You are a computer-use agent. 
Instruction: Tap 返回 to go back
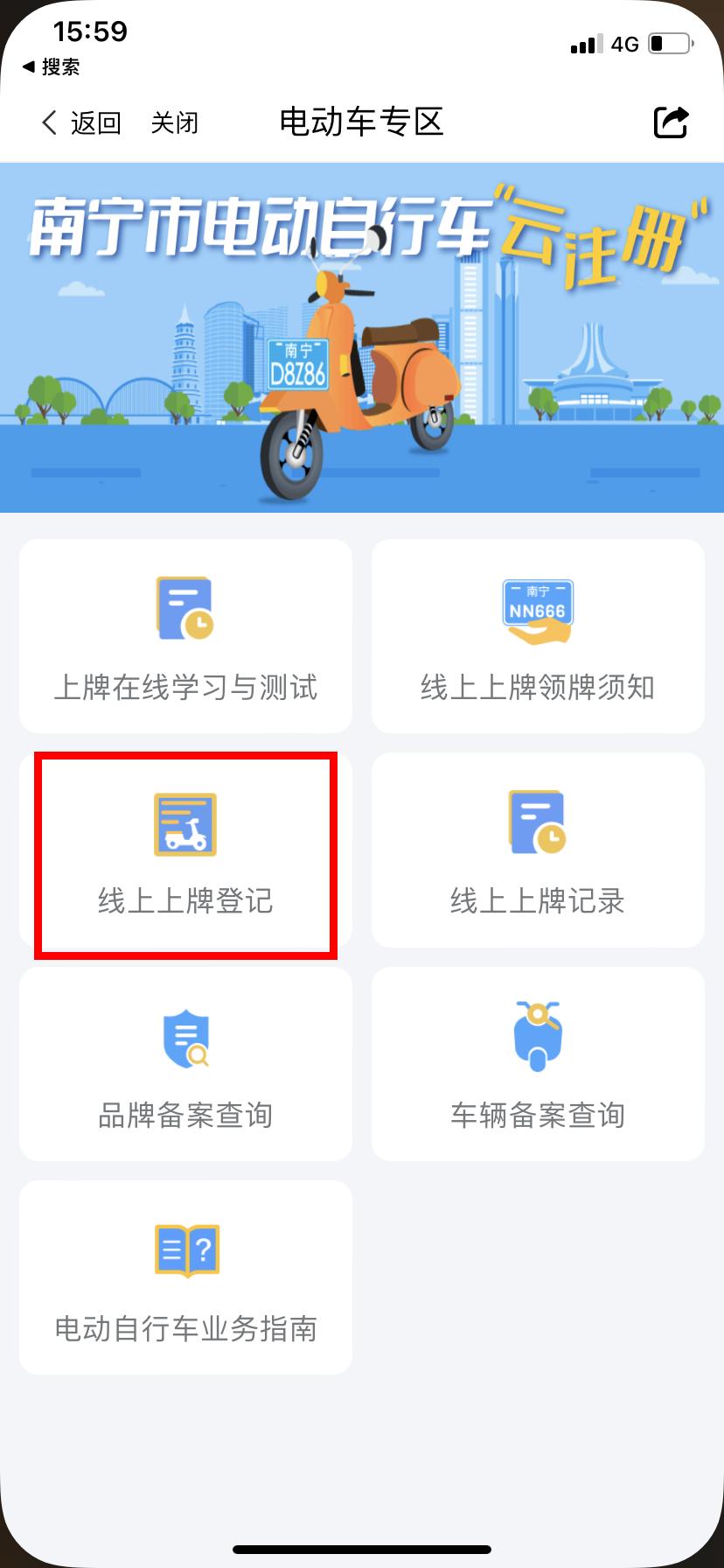(98, 122)
